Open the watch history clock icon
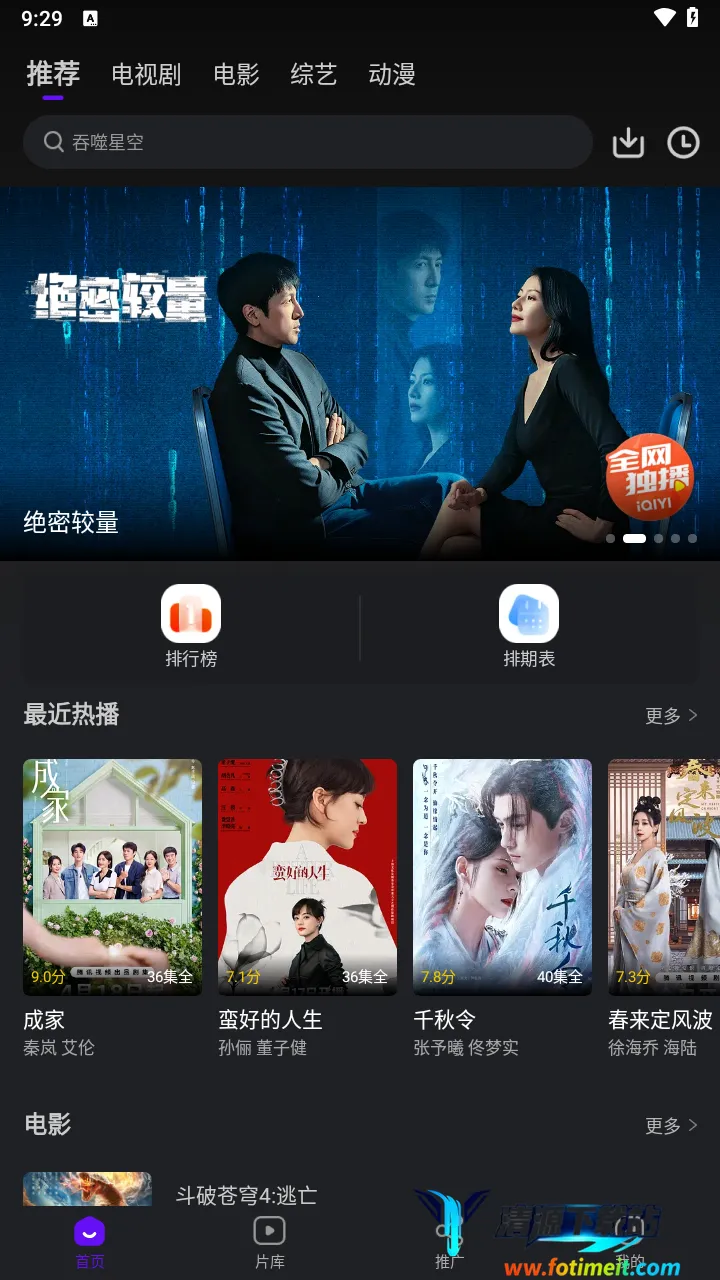 [683, 143]
